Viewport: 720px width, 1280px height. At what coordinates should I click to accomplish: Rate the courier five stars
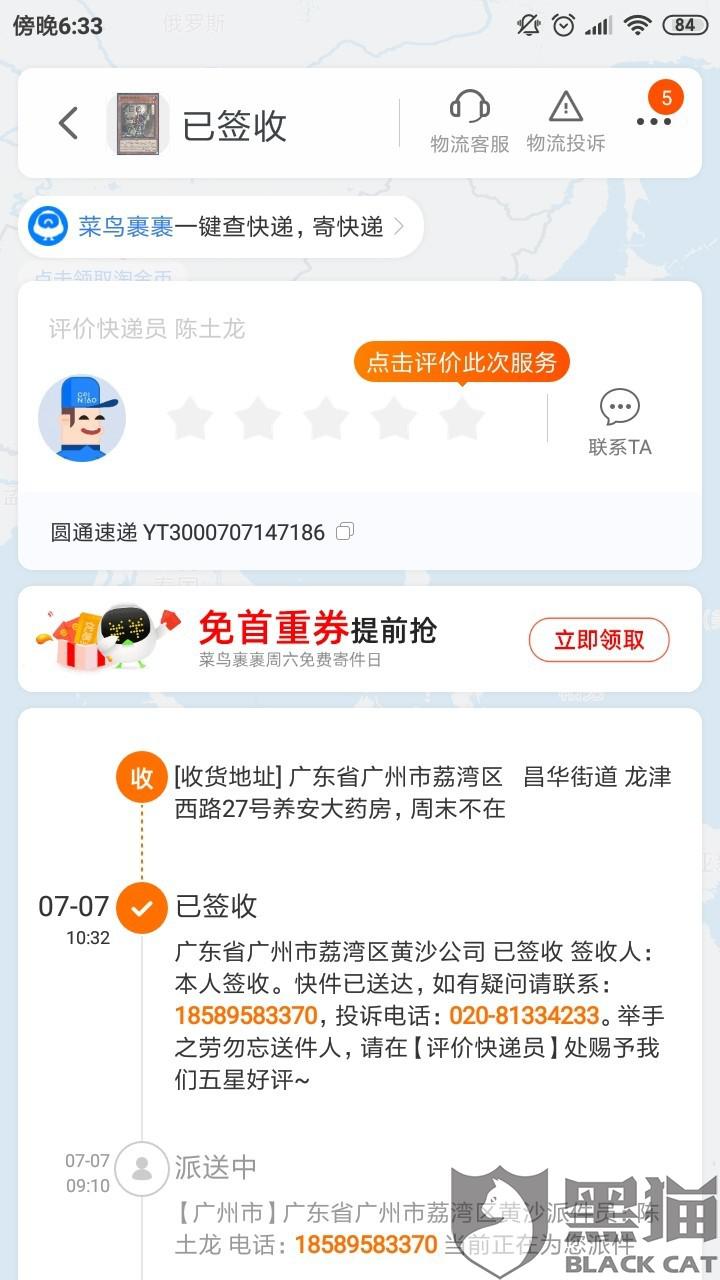click(462, 419)
